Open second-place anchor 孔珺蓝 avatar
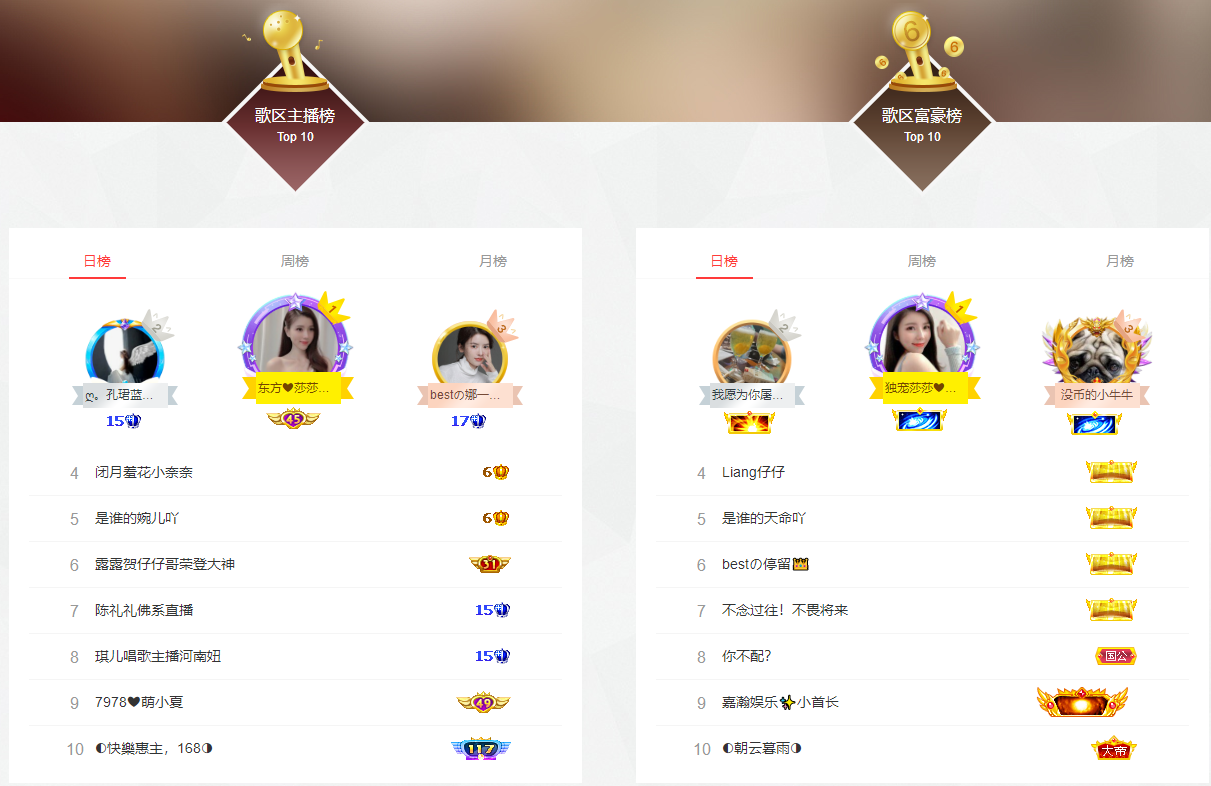1211x786 pixels. [124, 352]
